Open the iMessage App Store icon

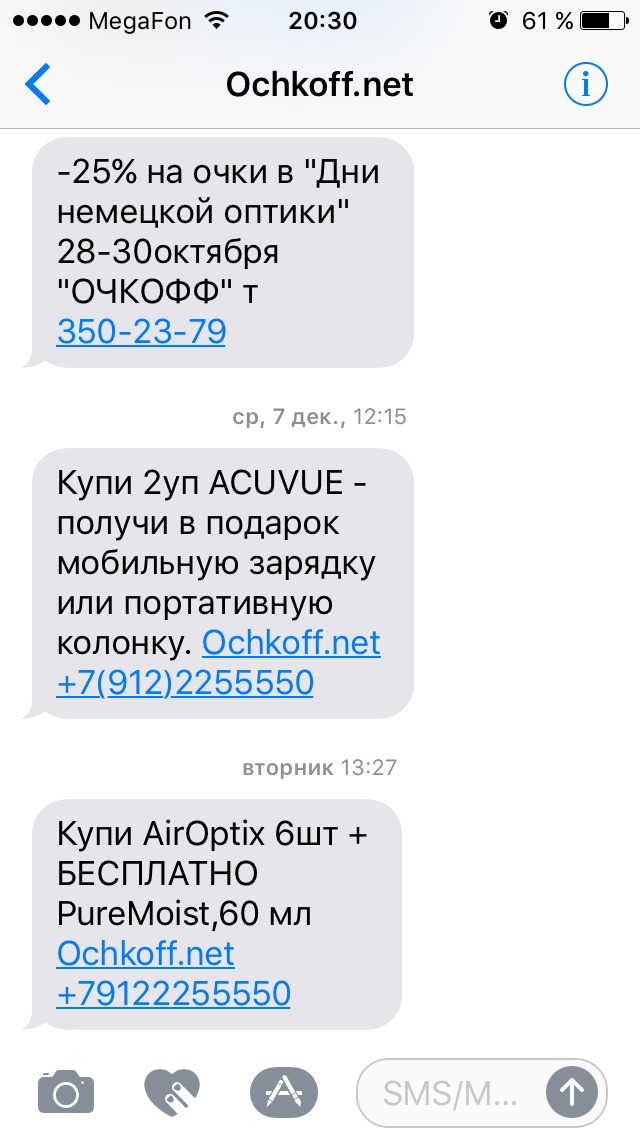pos(283,1091)
